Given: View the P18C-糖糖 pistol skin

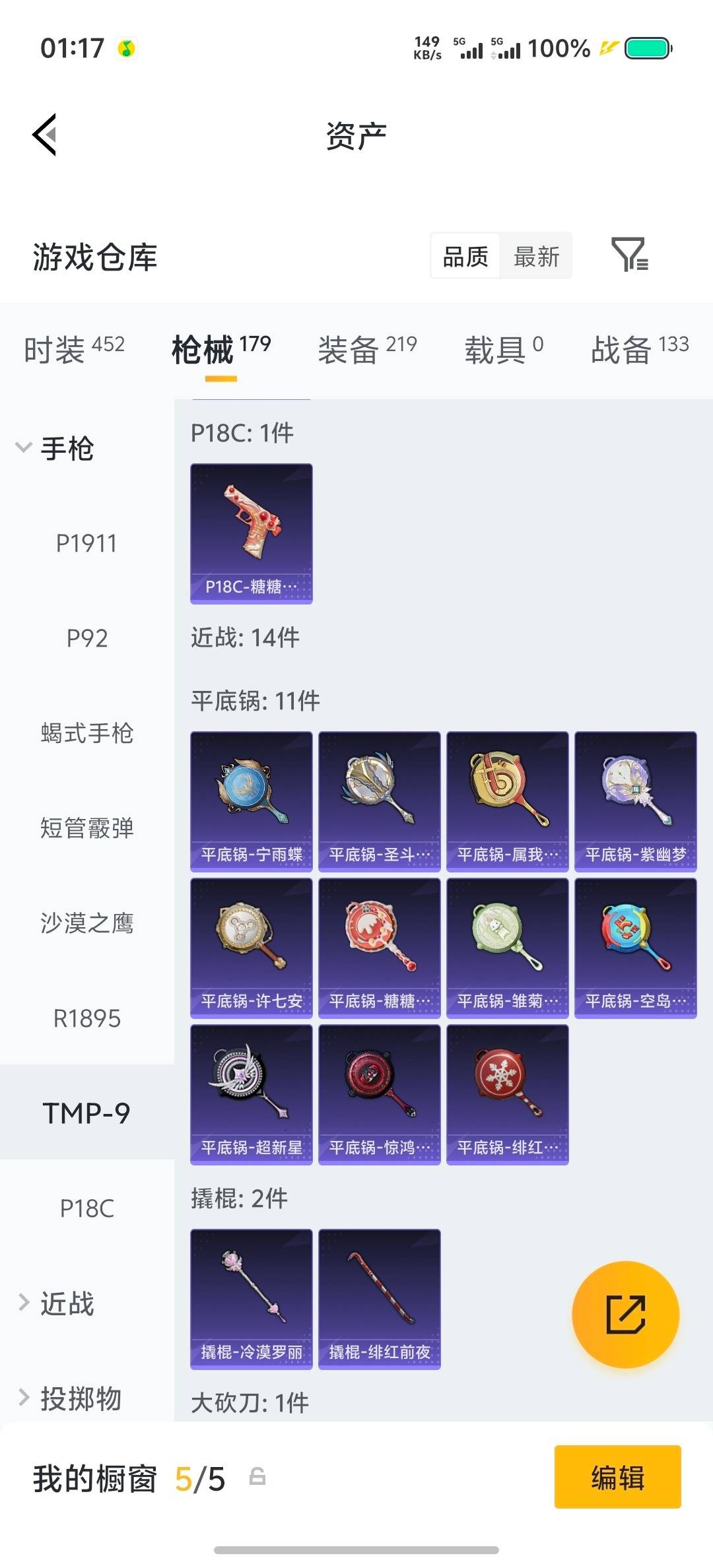Looking at the screenshot, I should click(251, 533).
